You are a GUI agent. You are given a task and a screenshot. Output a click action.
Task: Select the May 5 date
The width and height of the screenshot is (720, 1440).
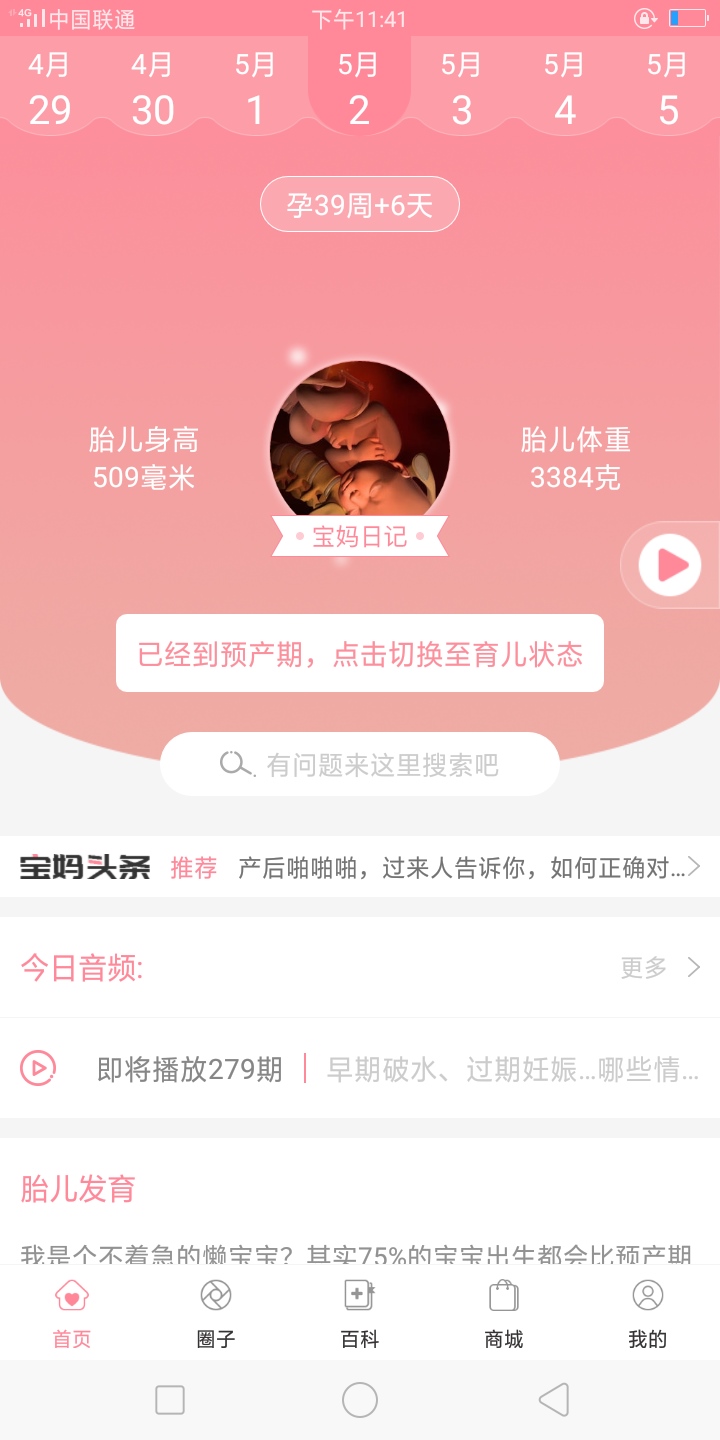(x=668, y=90)
